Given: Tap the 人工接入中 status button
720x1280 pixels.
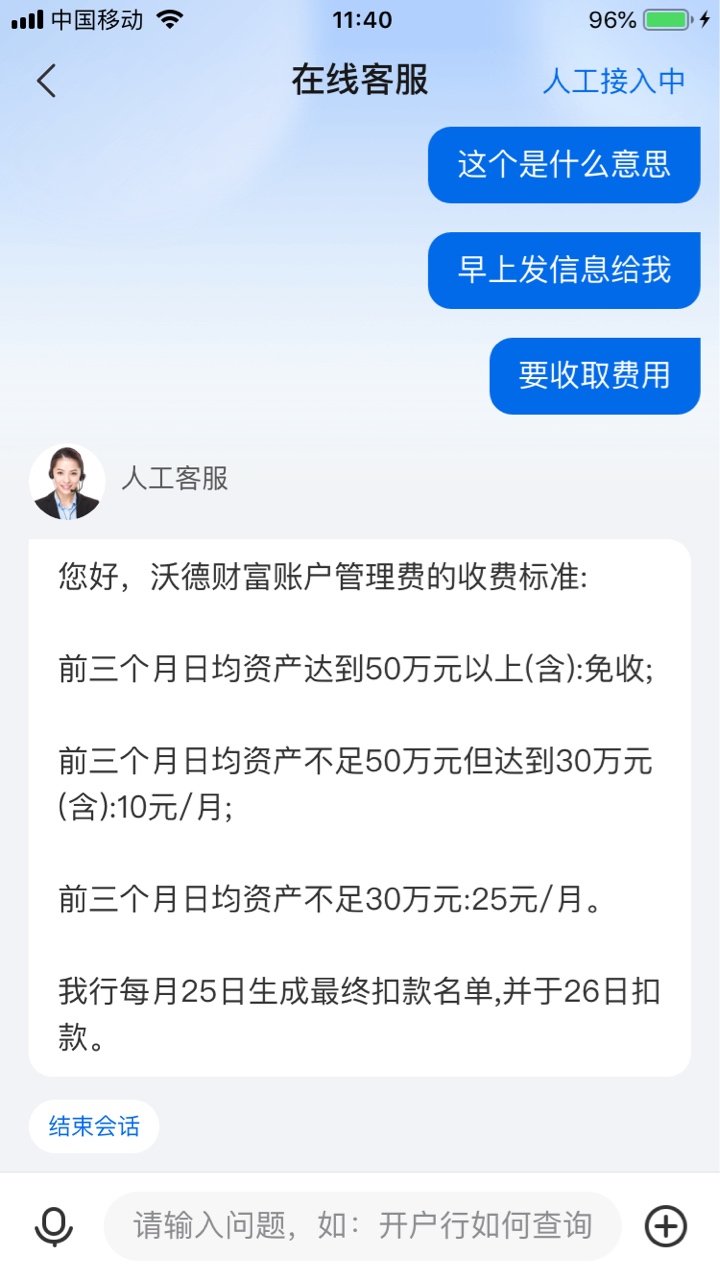Looking at the screenshot, I should (x=614, y=81).
